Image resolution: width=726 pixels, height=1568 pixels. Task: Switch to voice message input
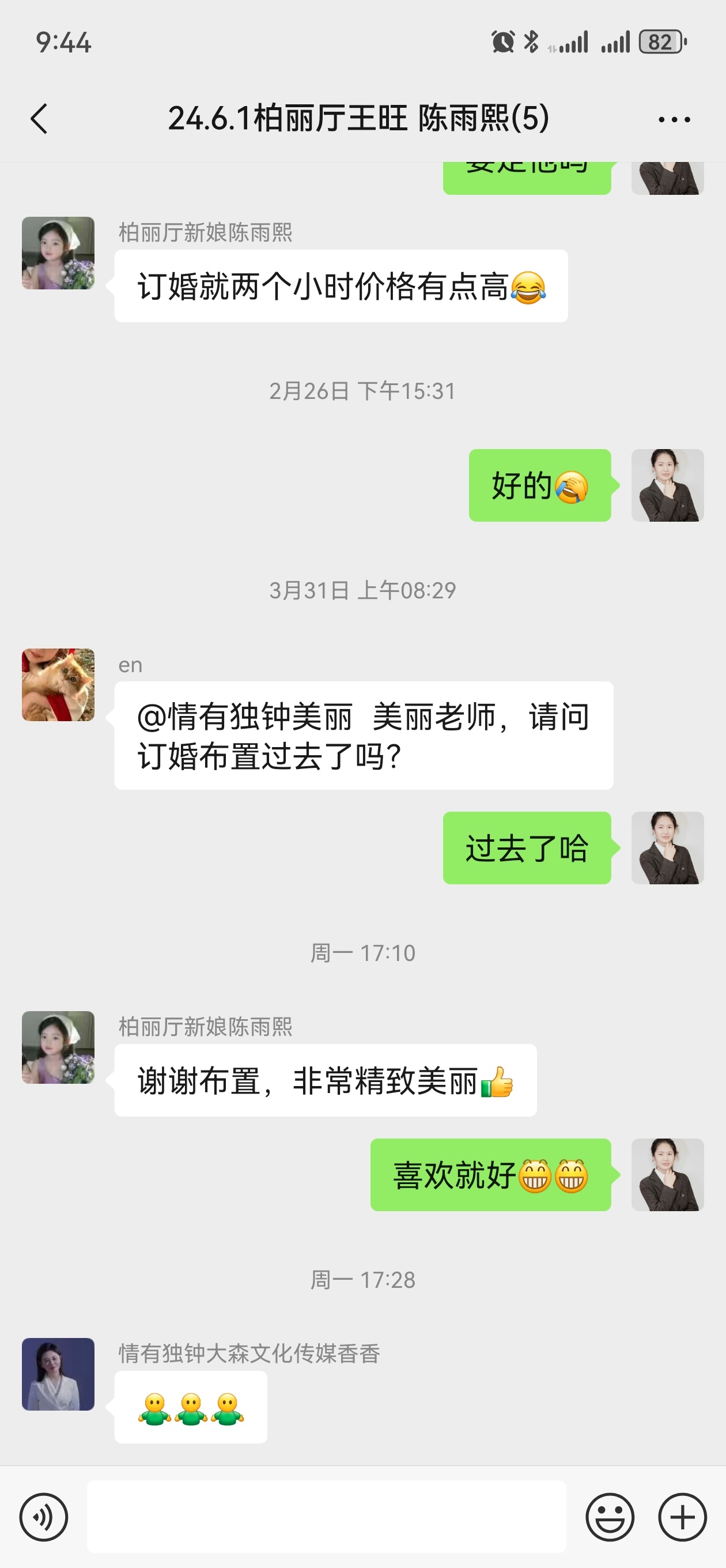pos(44,1517)
